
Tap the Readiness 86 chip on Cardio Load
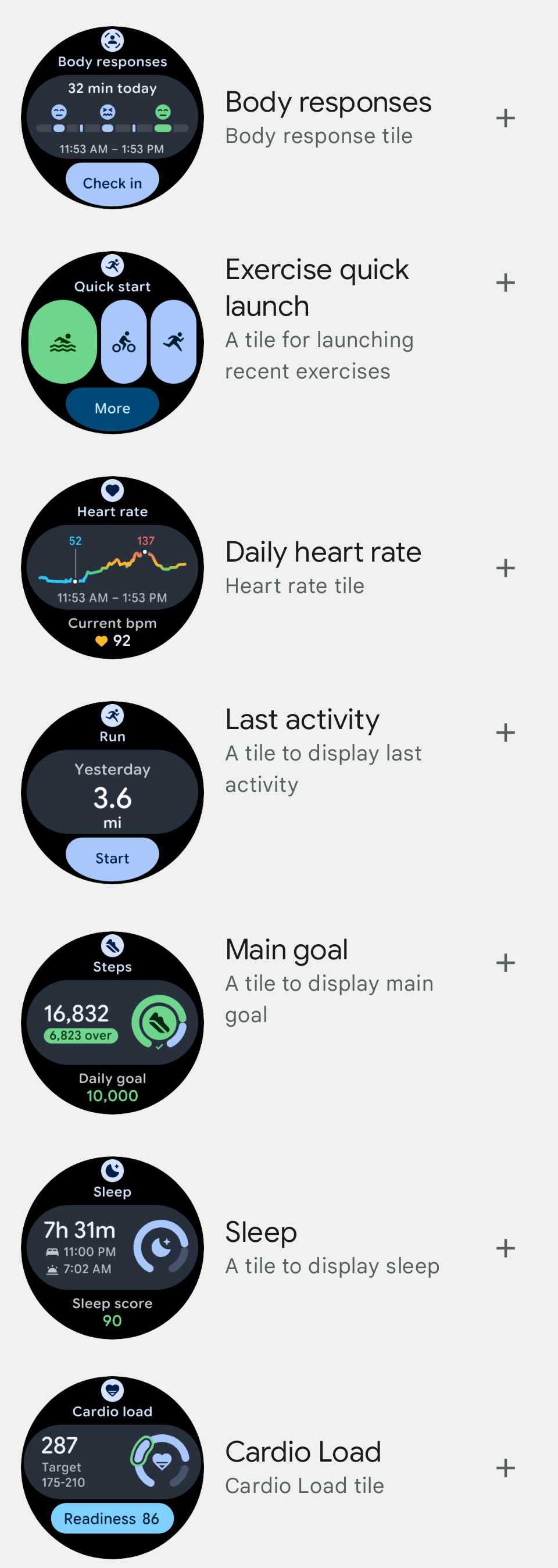click(x=112, y=1519)
